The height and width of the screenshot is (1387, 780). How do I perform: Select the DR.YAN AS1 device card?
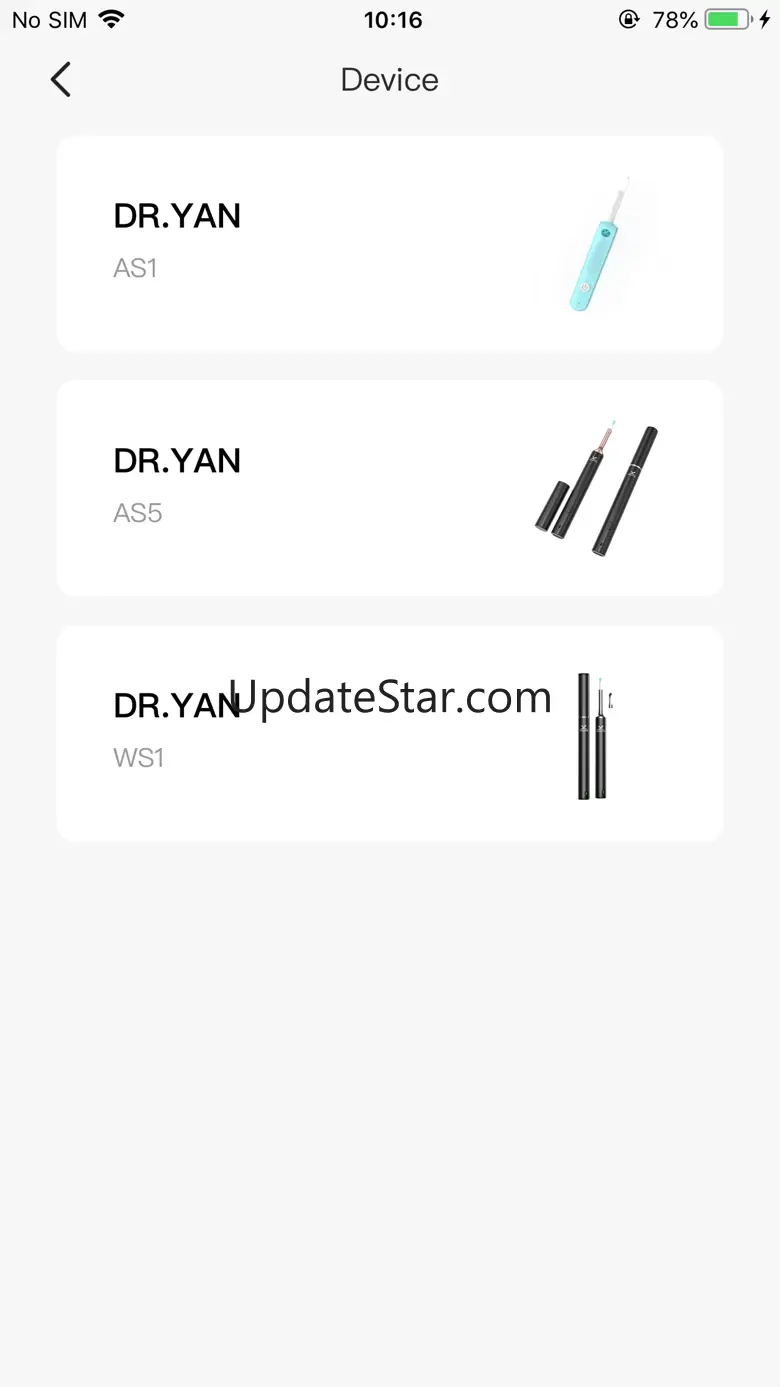tap(389, 244)
